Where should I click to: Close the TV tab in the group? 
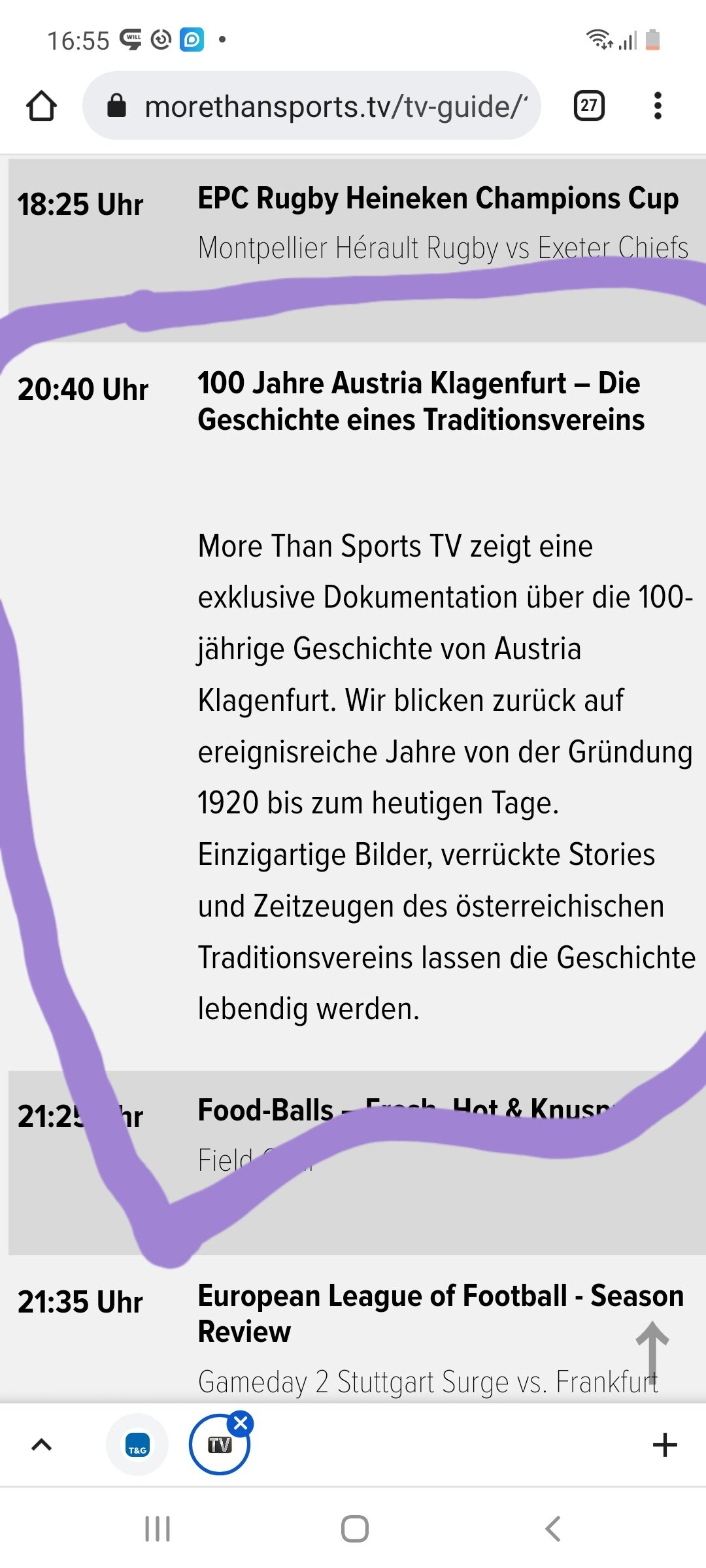coord(241,1422)
